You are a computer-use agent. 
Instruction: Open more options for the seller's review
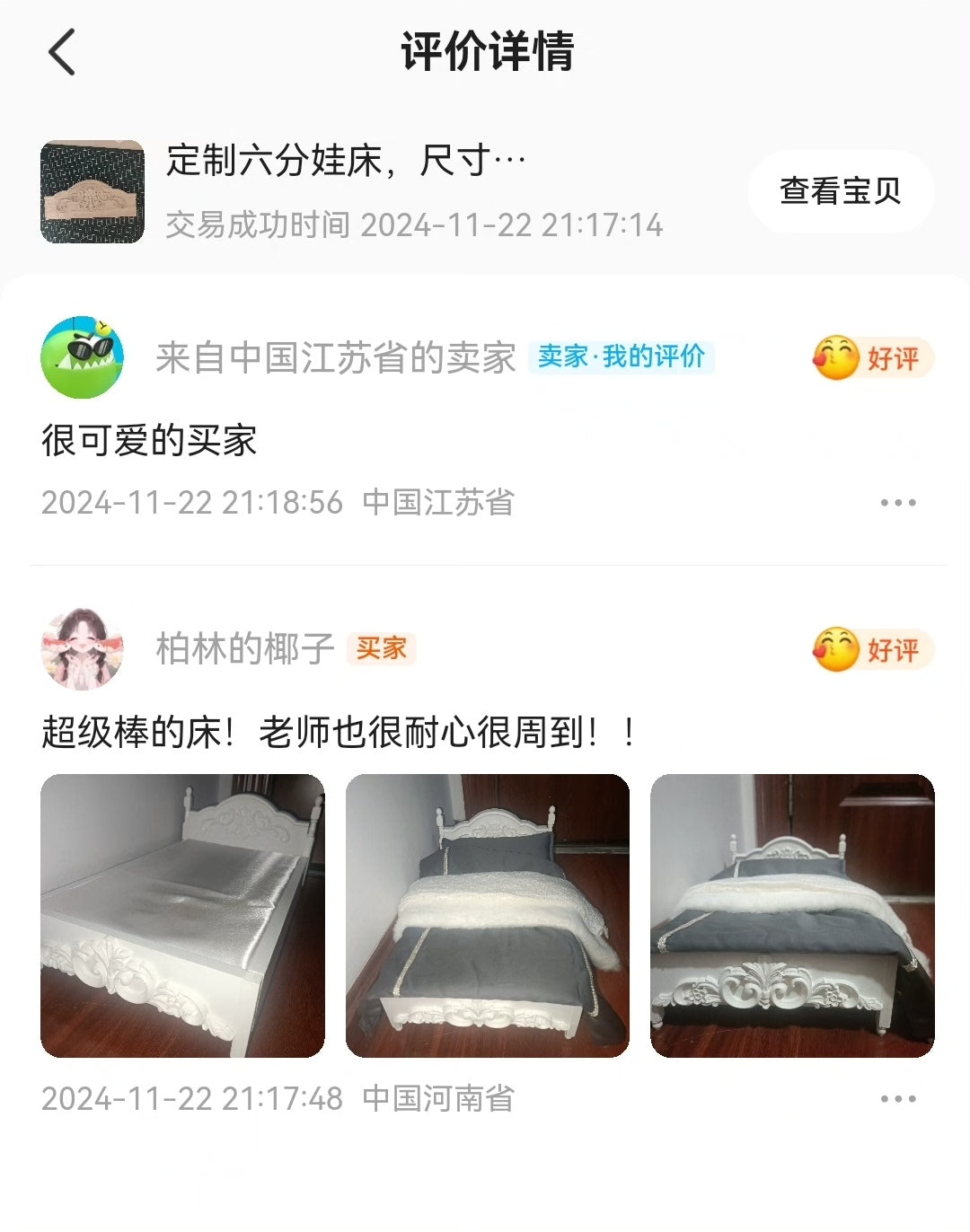897,503
